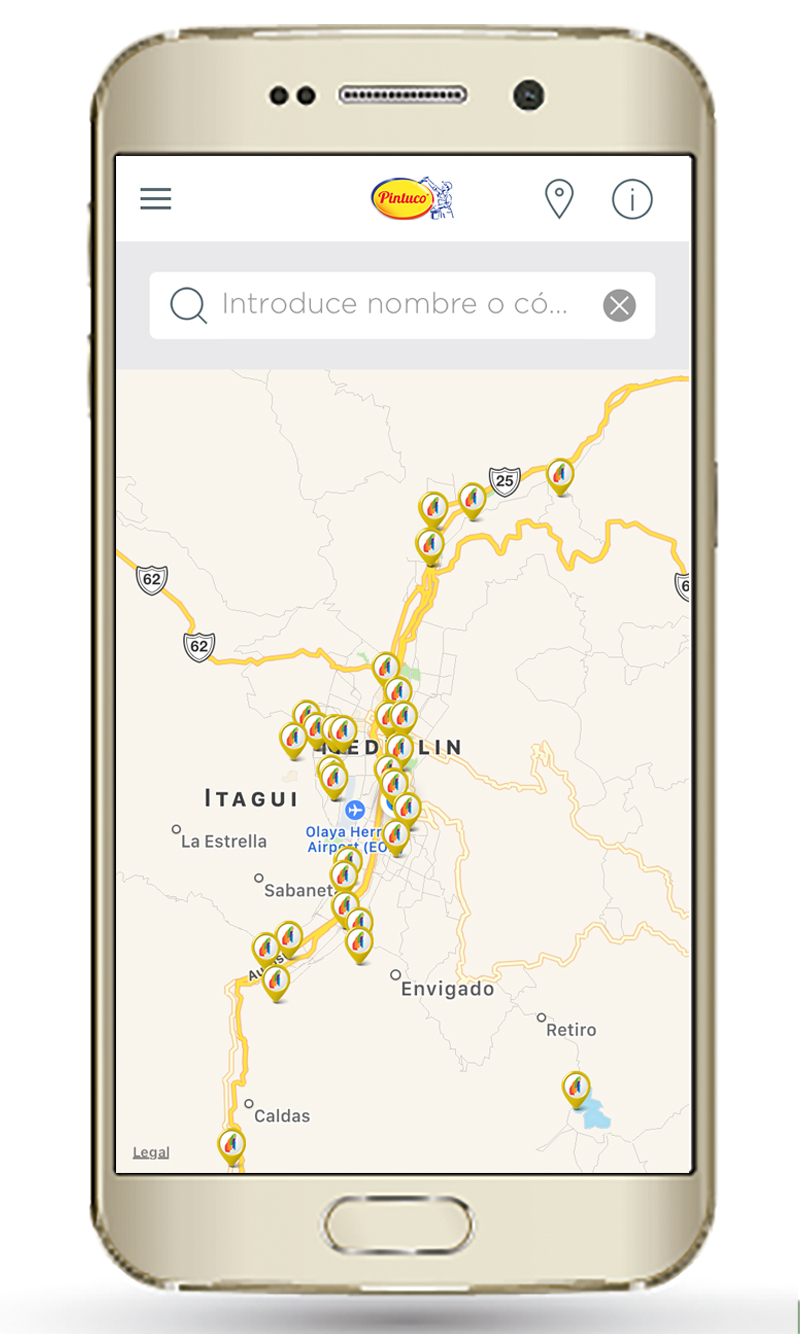Select the store pin below Caldas

pyautogui.click(x=232, y=1145)
